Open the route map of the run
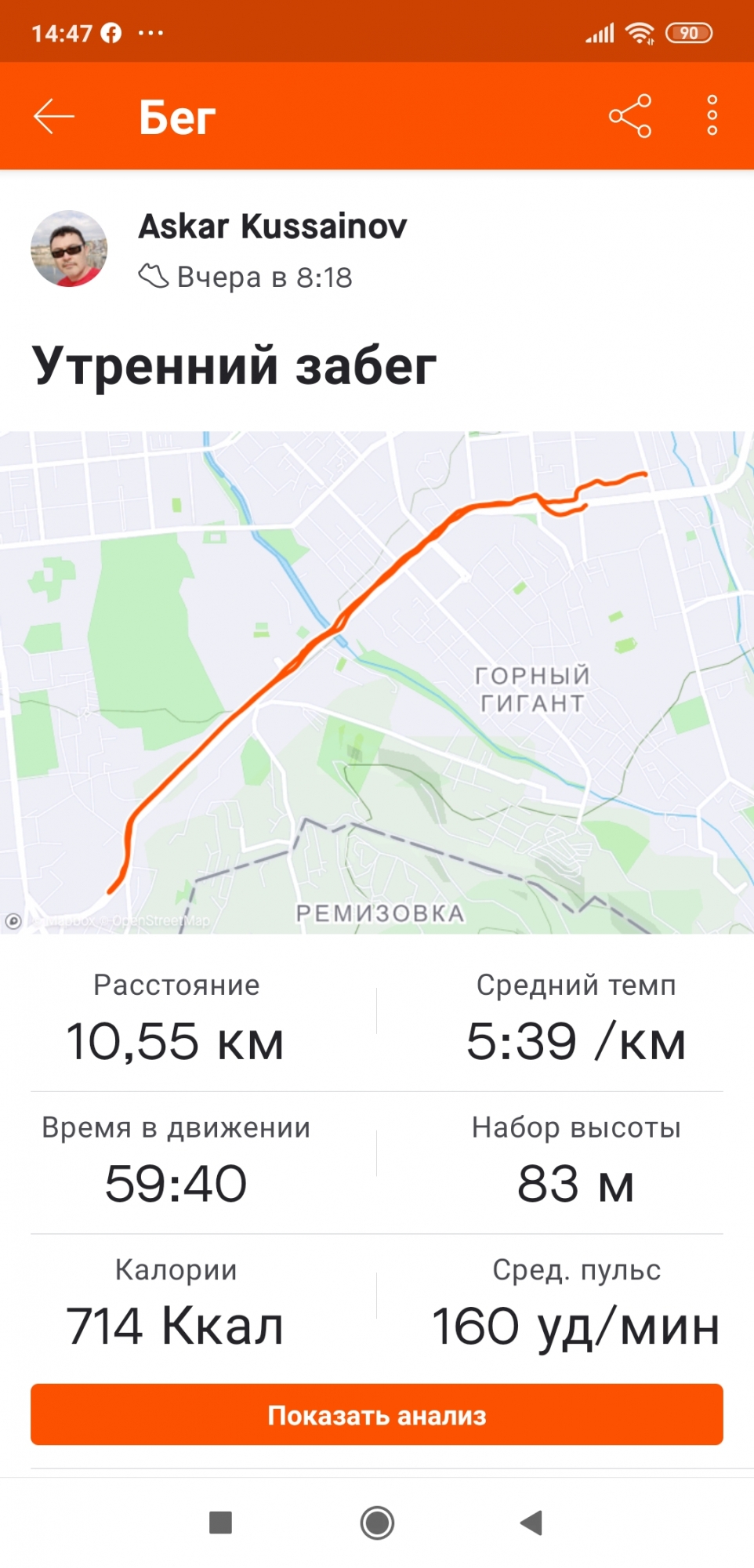This screenshot has width=754, height=1568. [x=377, y=682]
